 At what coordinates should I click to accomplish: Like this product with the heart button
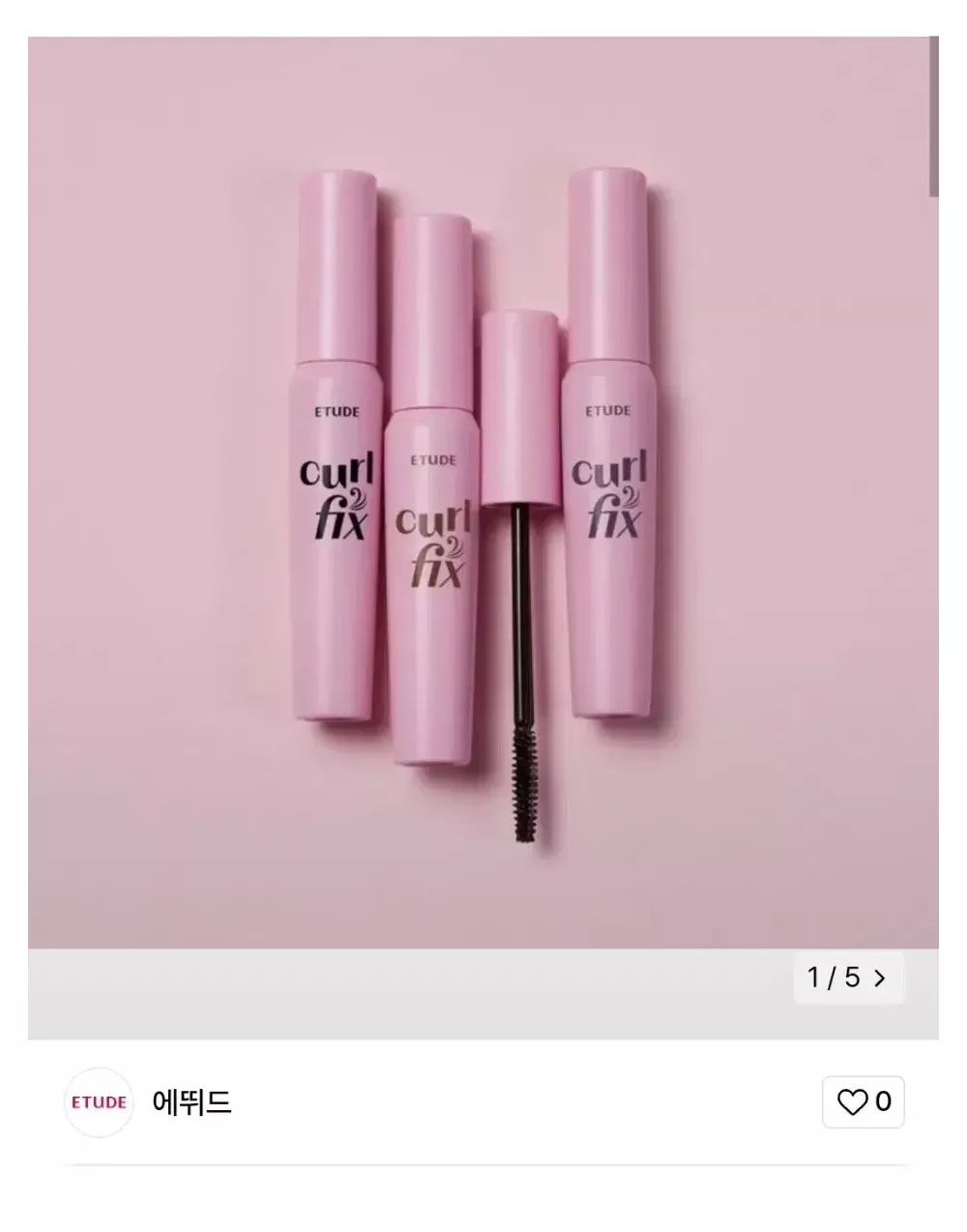pos(863,1101)
